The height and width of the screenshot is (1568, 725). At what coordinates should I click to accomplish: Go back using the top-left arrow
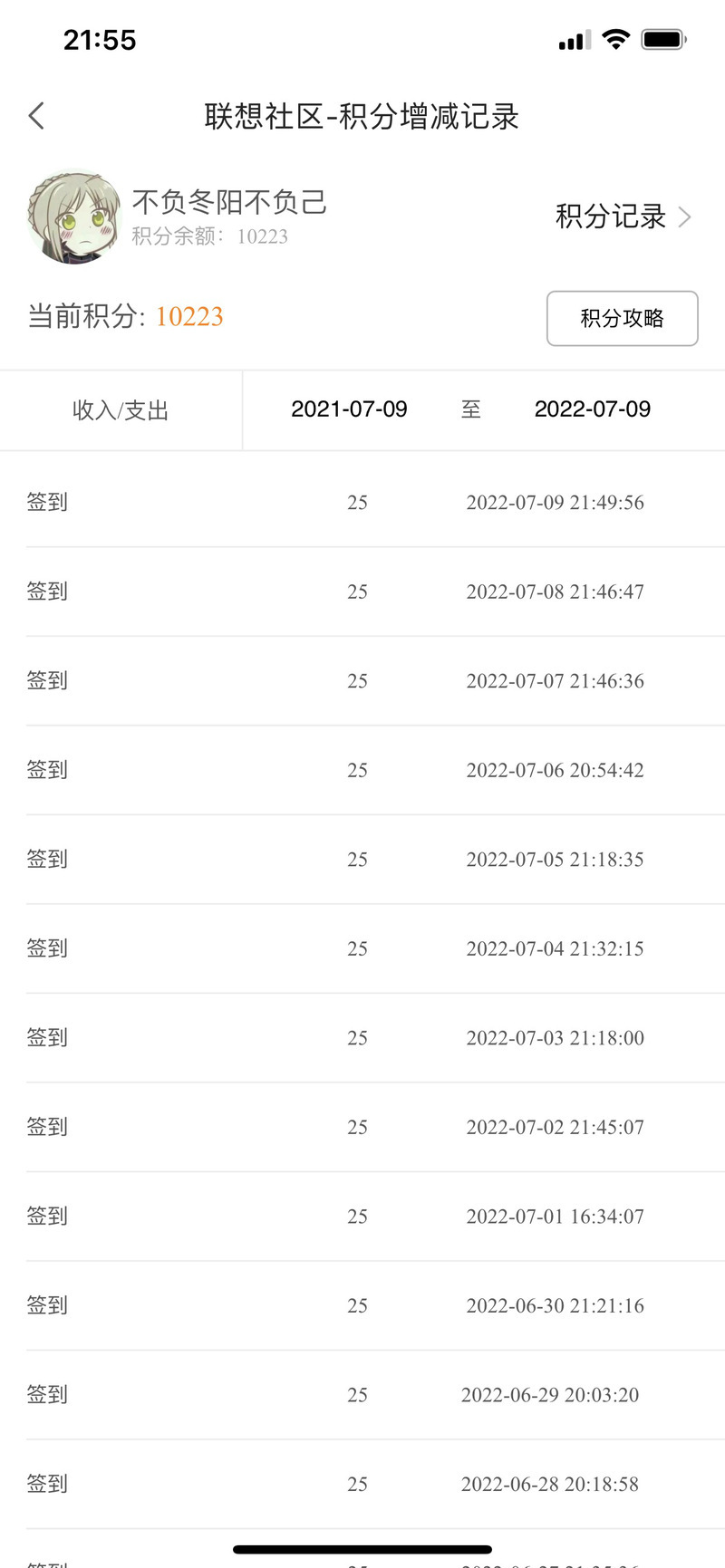point(36,116)
